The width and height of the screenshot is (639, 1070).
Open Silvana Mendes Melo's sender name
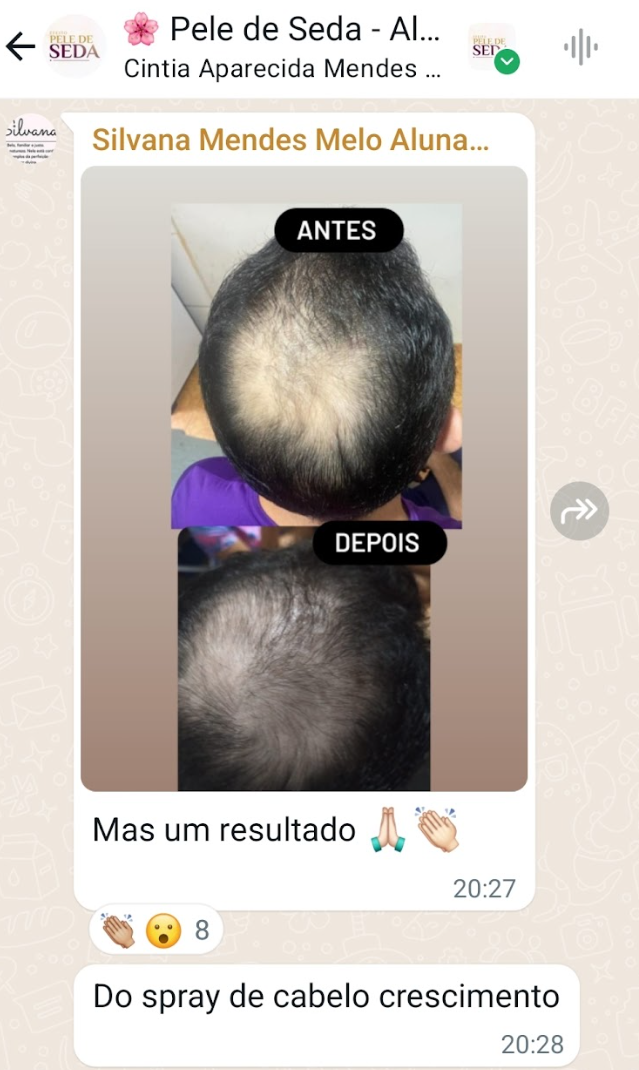click(x=290, y=140)
